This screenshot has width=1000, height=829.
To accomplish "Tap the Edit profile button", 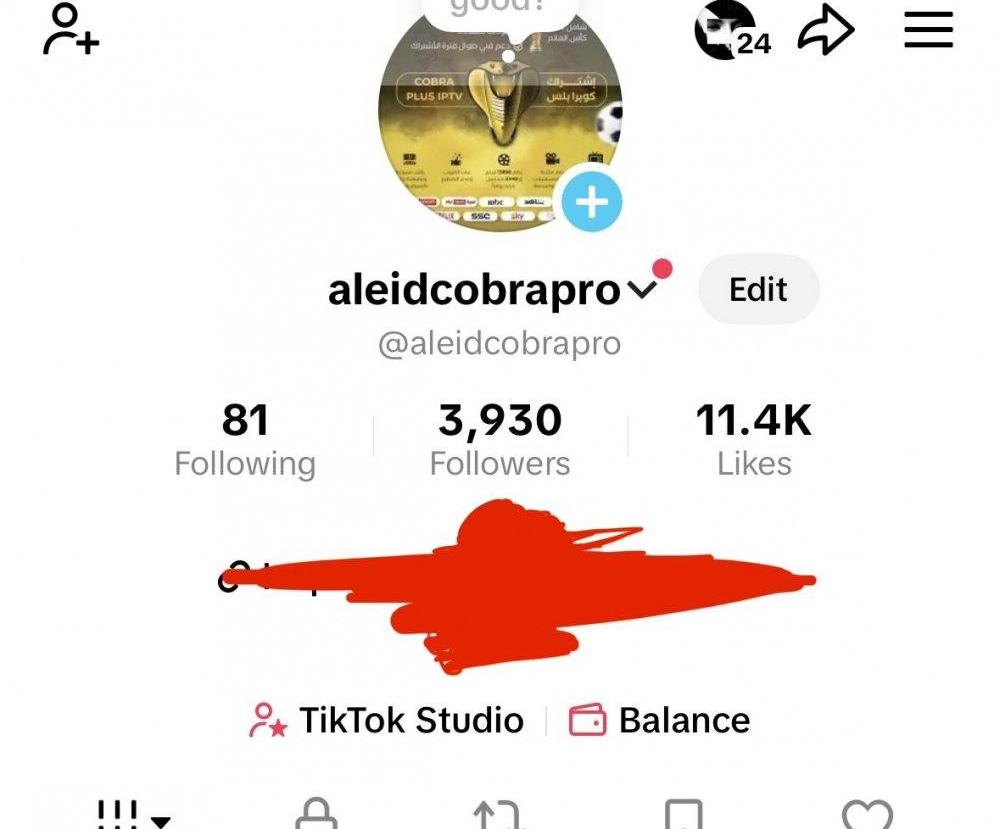I will click(x=758, y=290).
